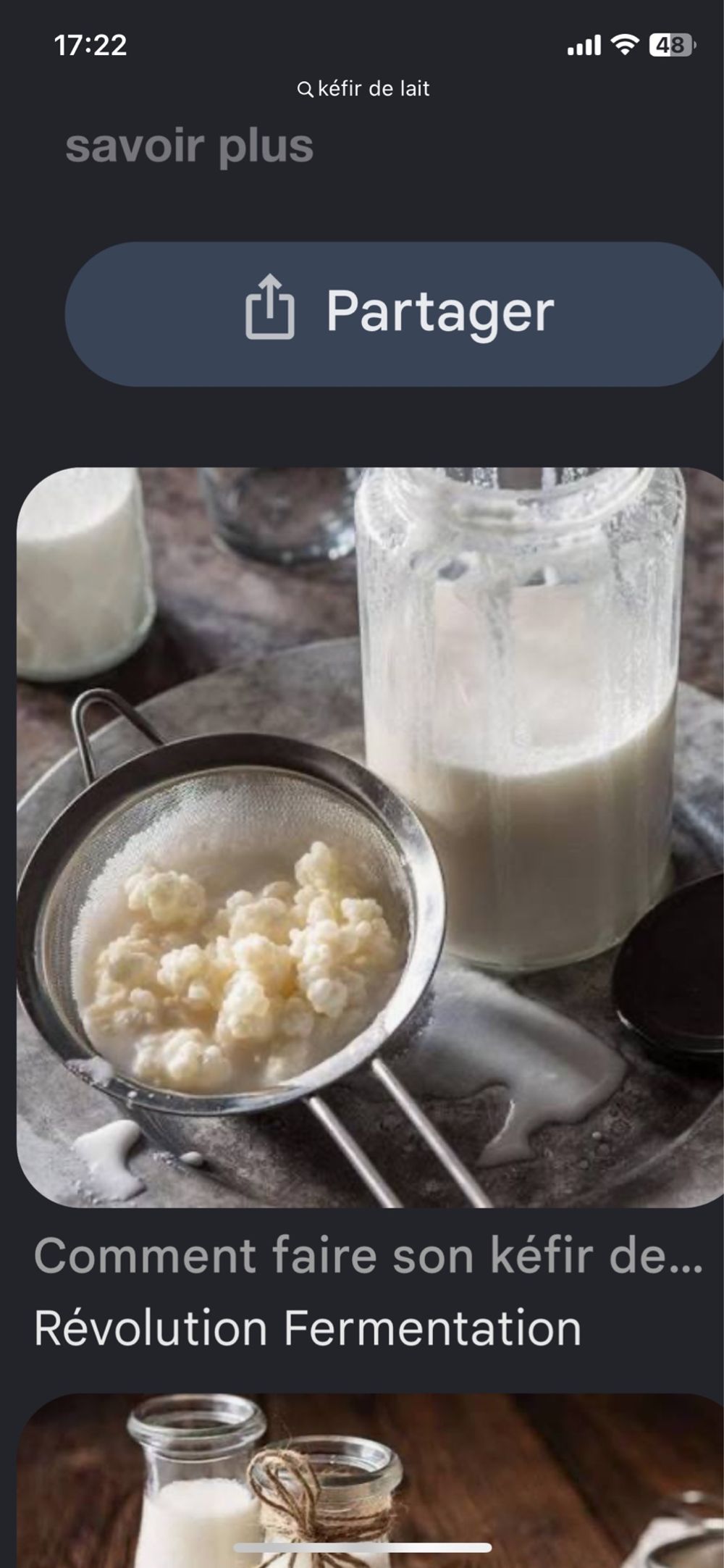Image resolution: width=724 pixels, height=1568 pixels.
Task: Open the kéfir de lait search field
Action: [x=363, y=88]
